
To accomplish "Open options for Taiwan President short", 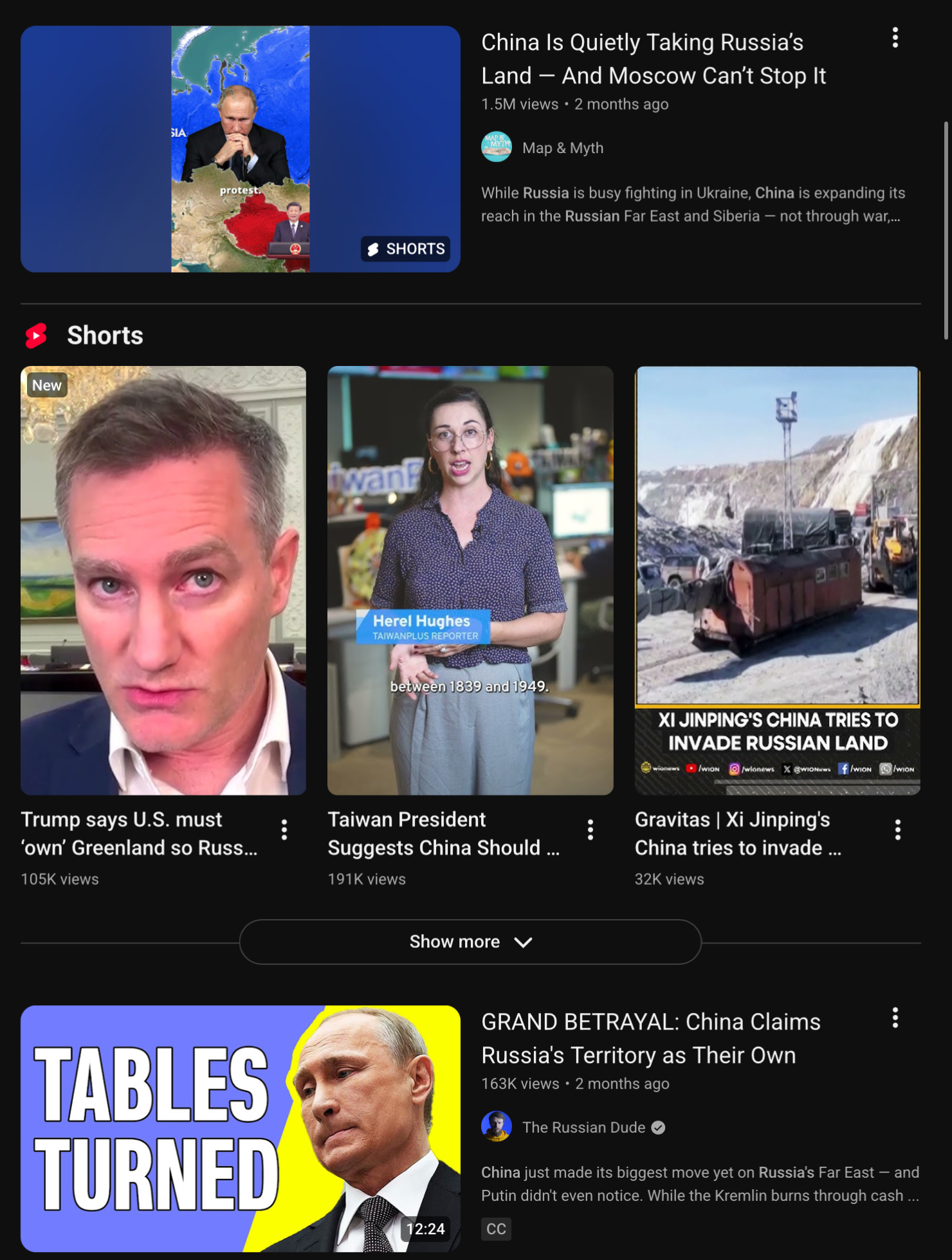I will click(590, 830).
